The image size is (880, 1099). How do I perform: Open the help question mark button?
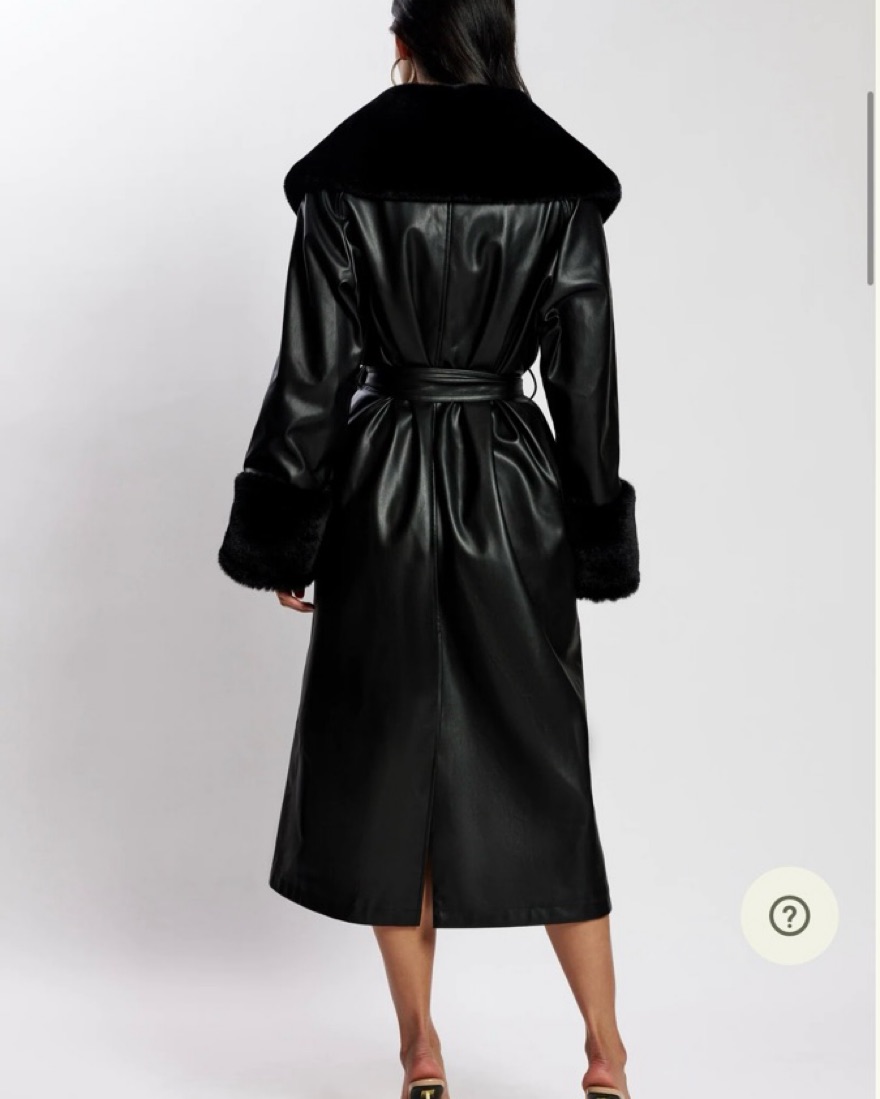pyautogui.click(x=789, y=915)
